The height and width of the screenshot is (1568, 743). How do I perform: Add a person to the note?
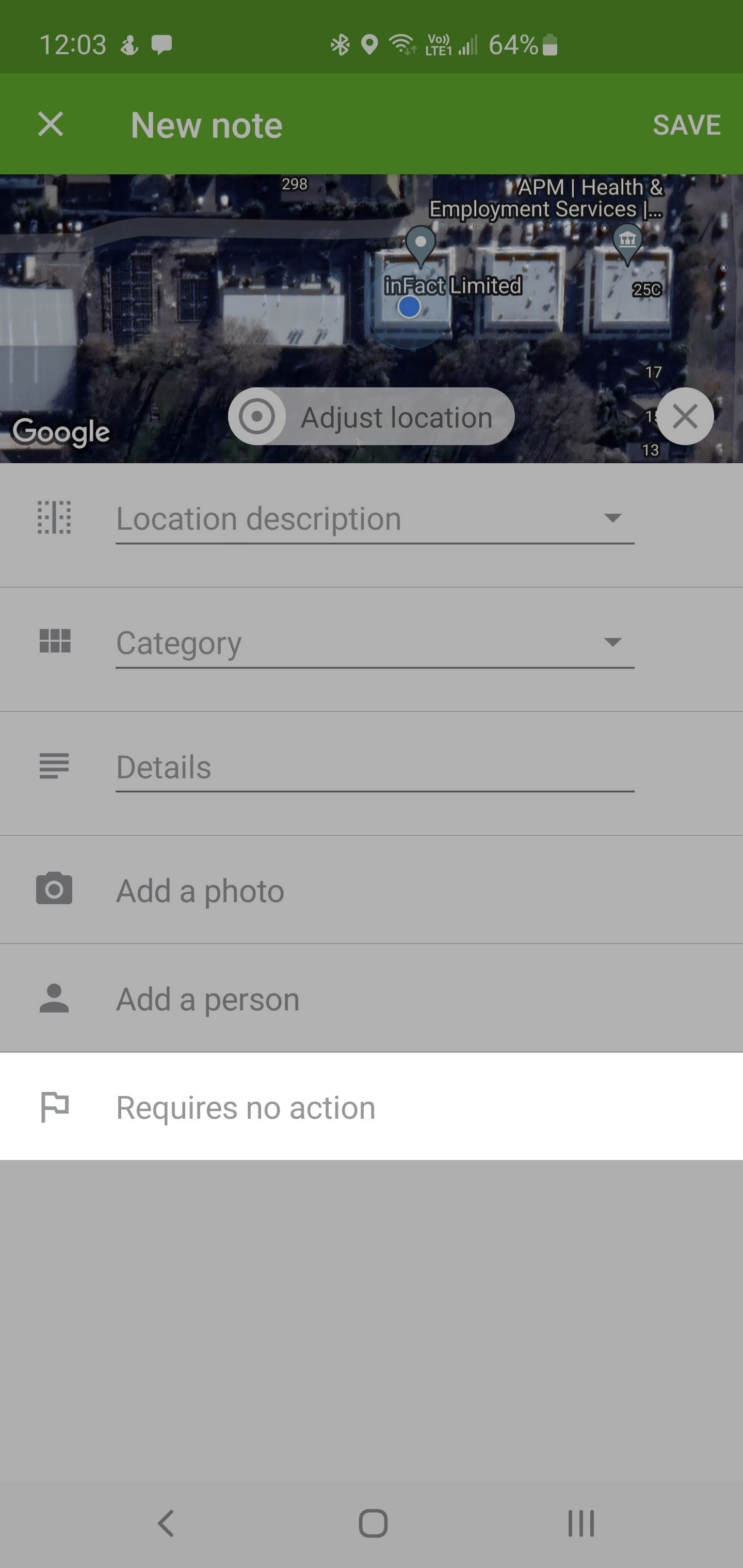click(x=207, y=1000)
